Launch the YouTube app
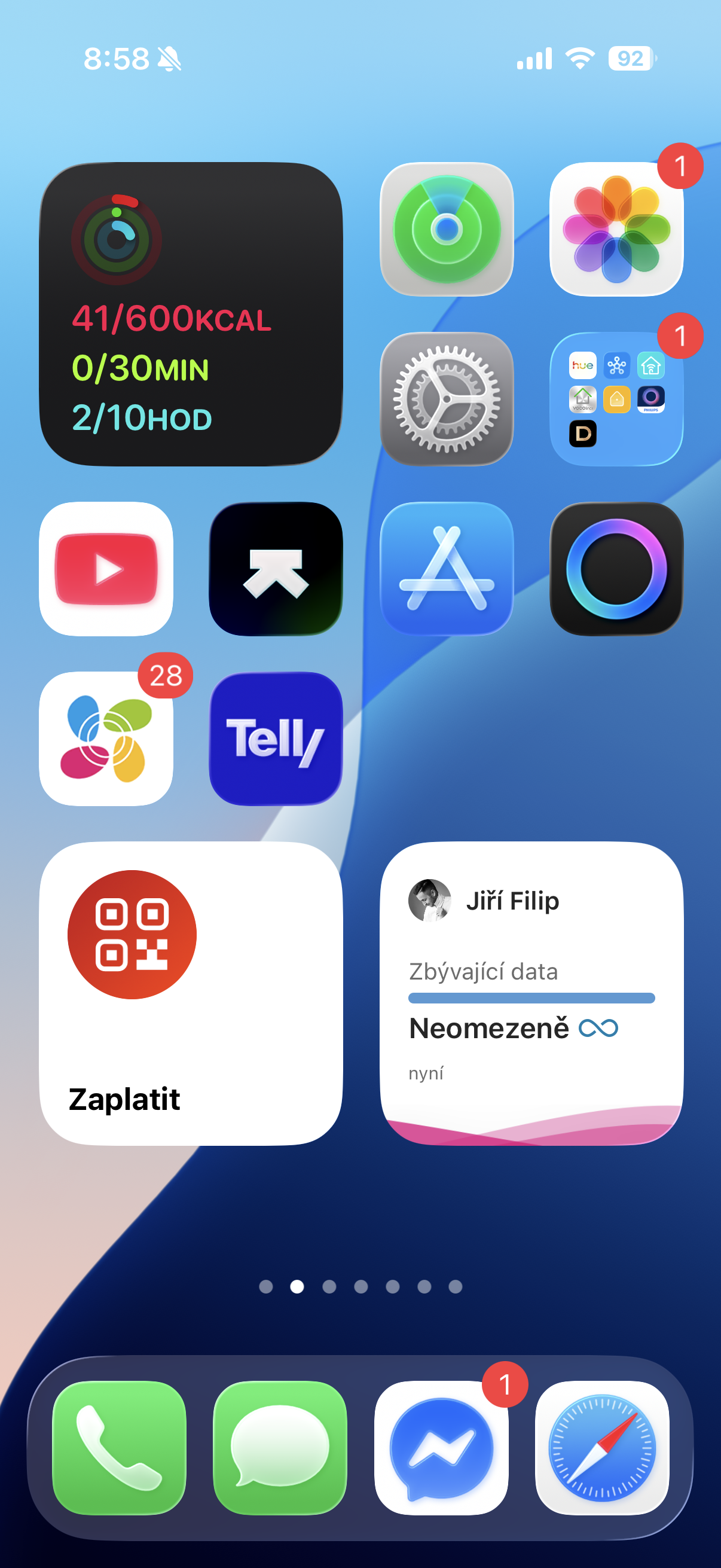This screenshot has width=721, height=1568. pyautogui.click(x=106, y=569)
